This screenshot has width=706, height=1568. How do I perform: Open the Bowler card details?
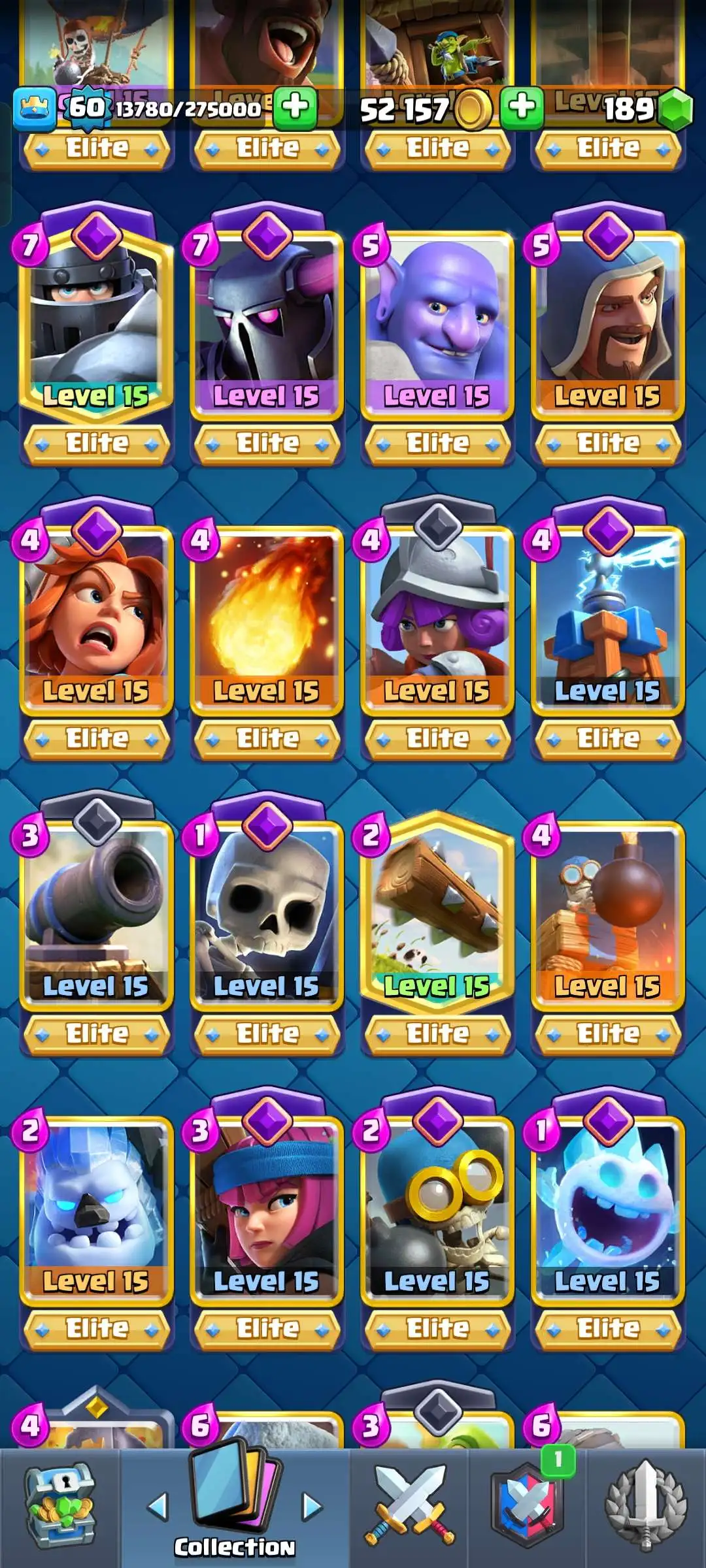pos(437,320)
